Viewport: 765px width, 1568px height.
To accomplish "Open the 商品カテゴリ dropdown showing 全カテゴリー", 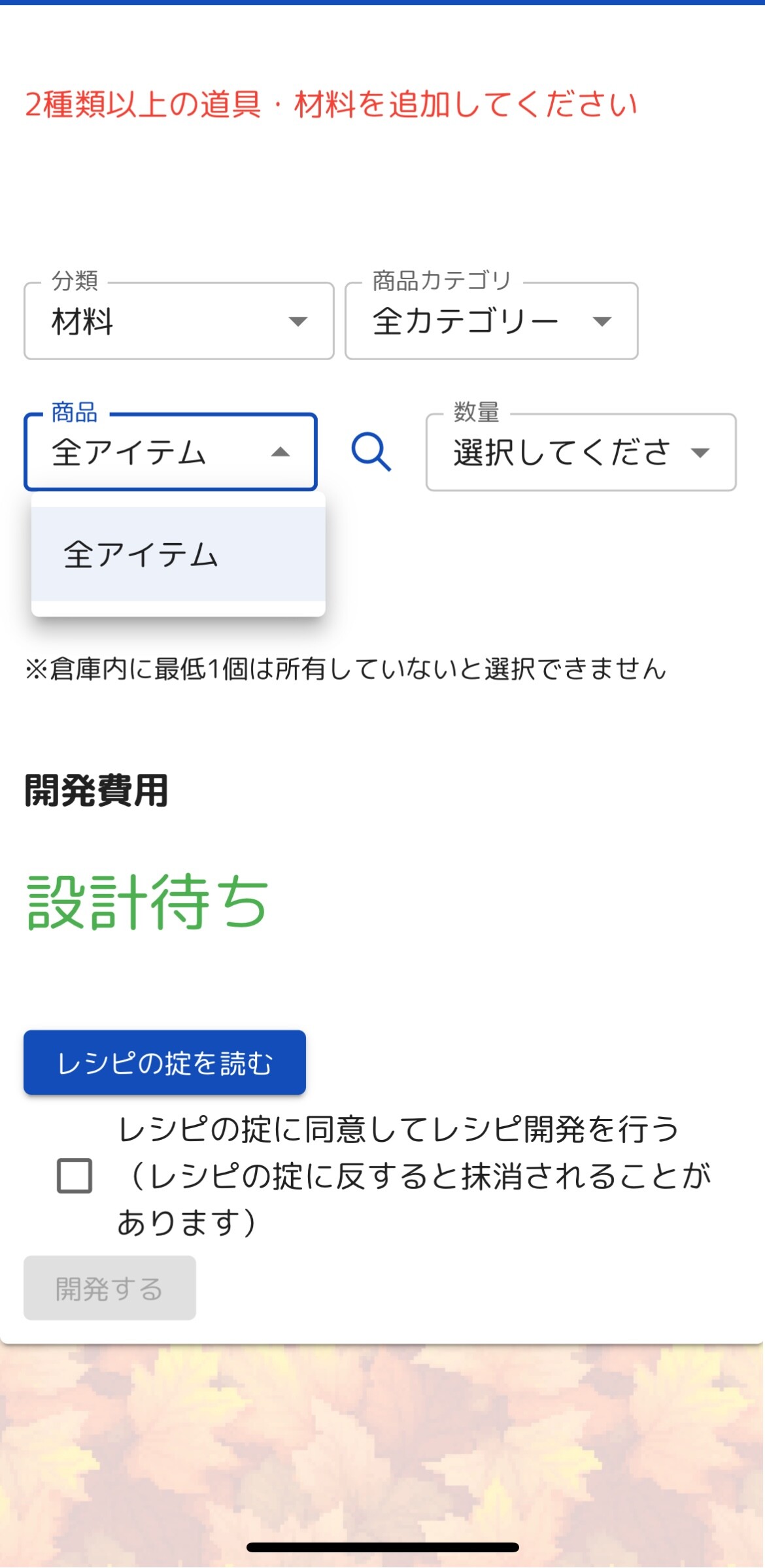I will (491, 321).
